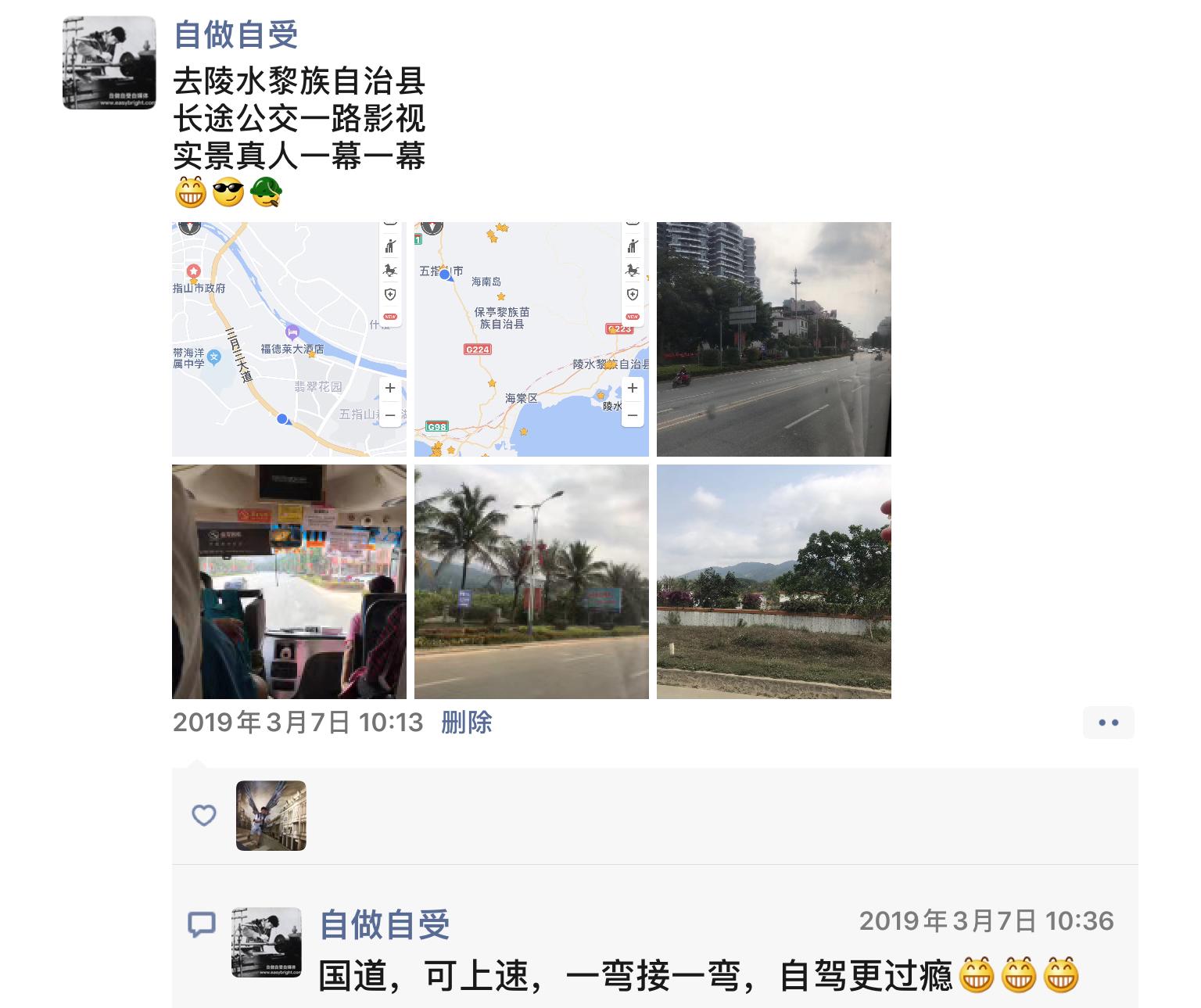The width and height of the screenshot is (1201, 1008).
Task: Open commenter name 自做自受 link
Action: (x=385, y=924)
